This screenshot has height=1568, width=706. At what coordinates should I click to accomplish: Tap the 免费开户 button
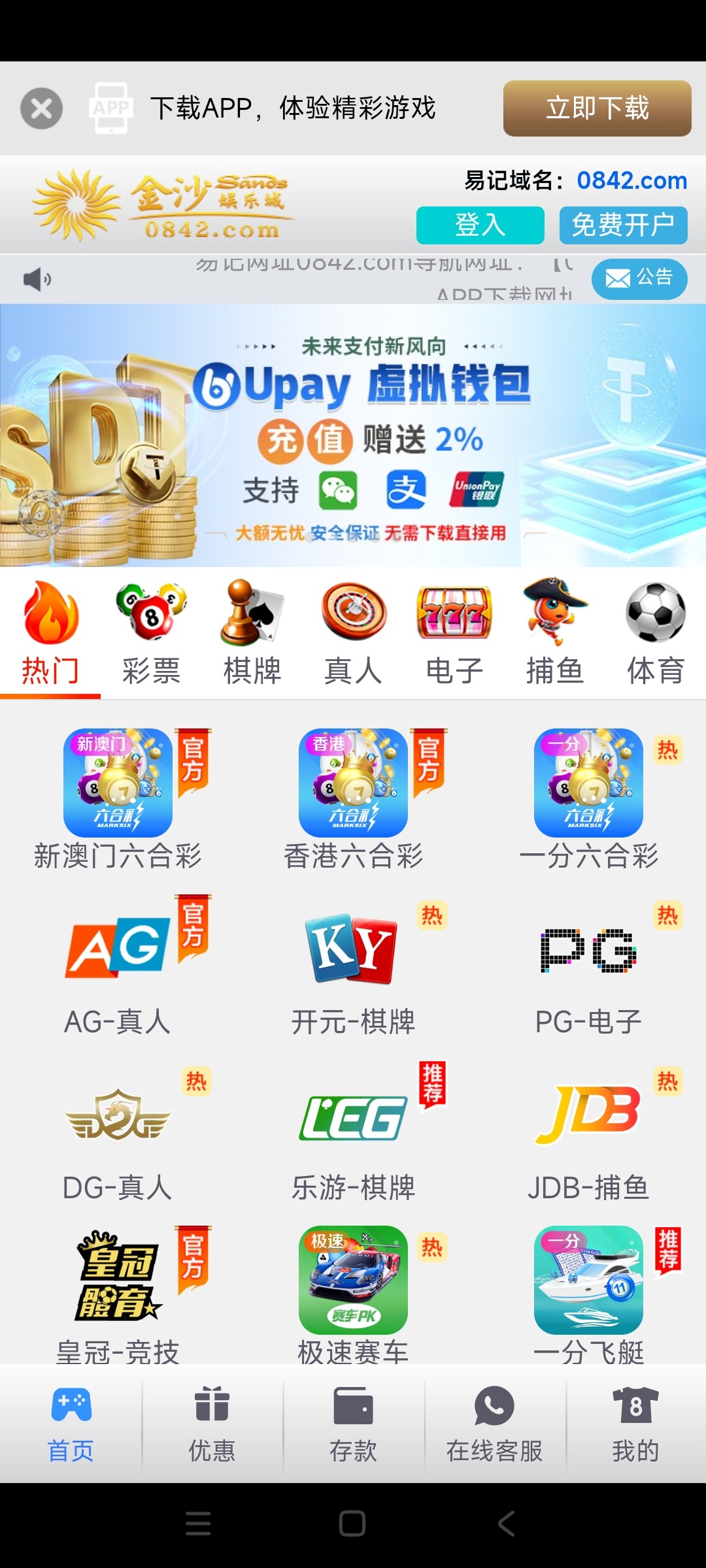pos(623,225)
